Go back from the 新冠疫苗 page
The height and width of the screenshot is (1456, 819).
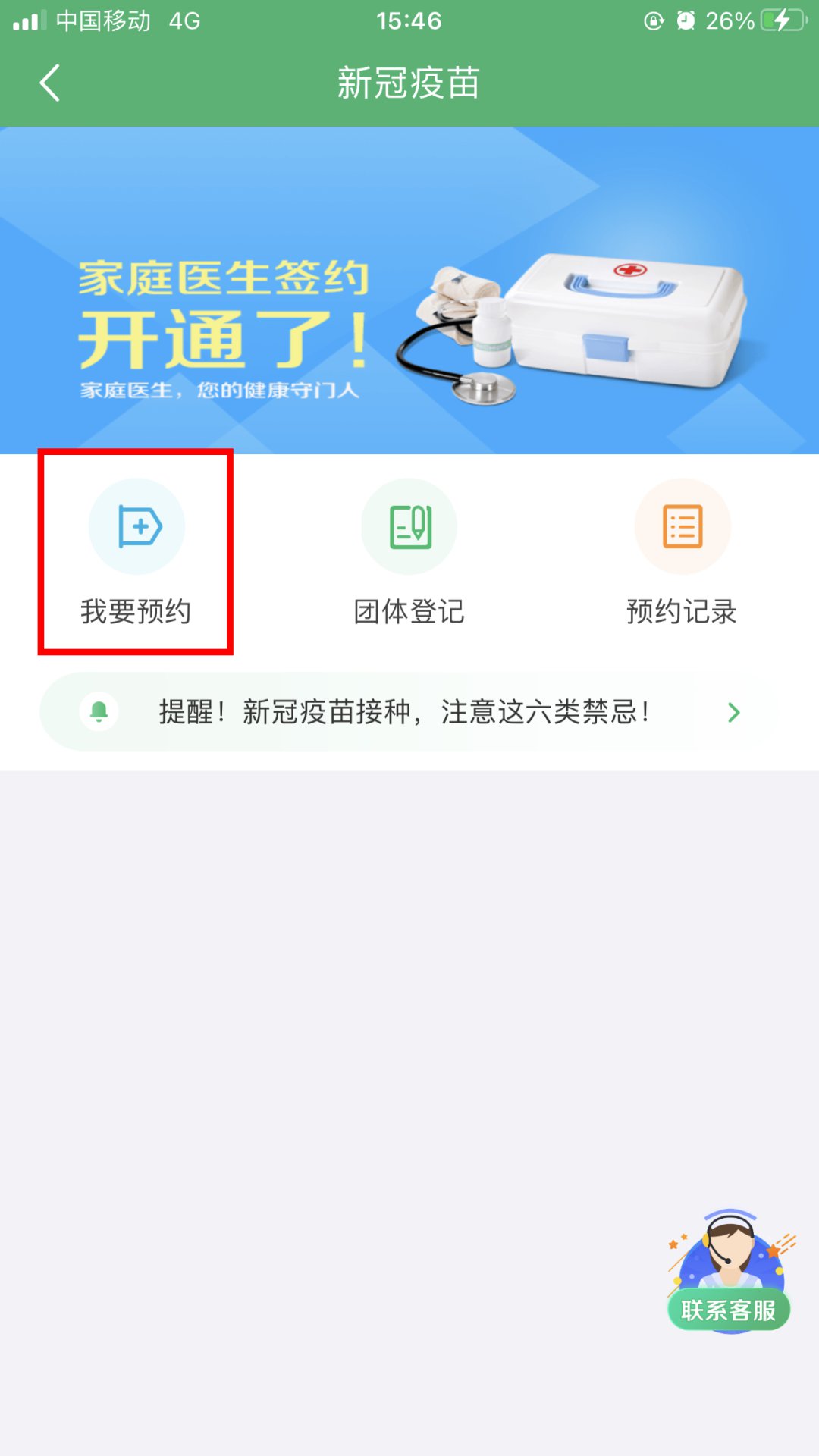(x=50, y=83)
